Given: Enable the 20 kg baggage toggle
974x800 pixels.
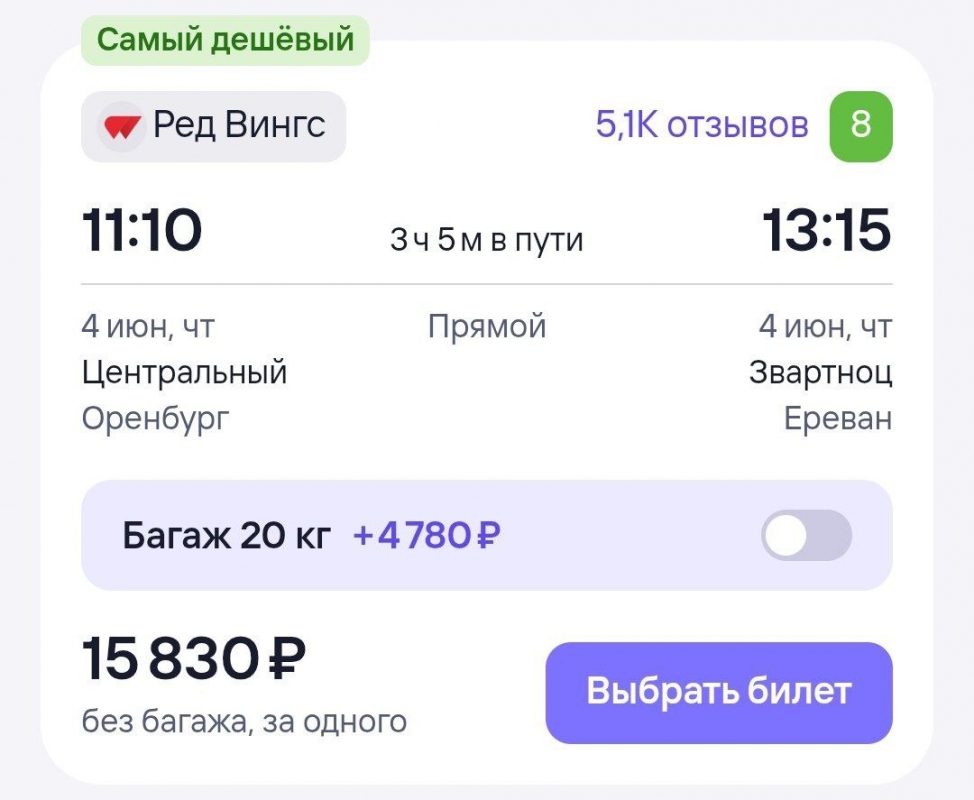Looking at the screenshot, I should pyautogui.click(x=806, y=535).
